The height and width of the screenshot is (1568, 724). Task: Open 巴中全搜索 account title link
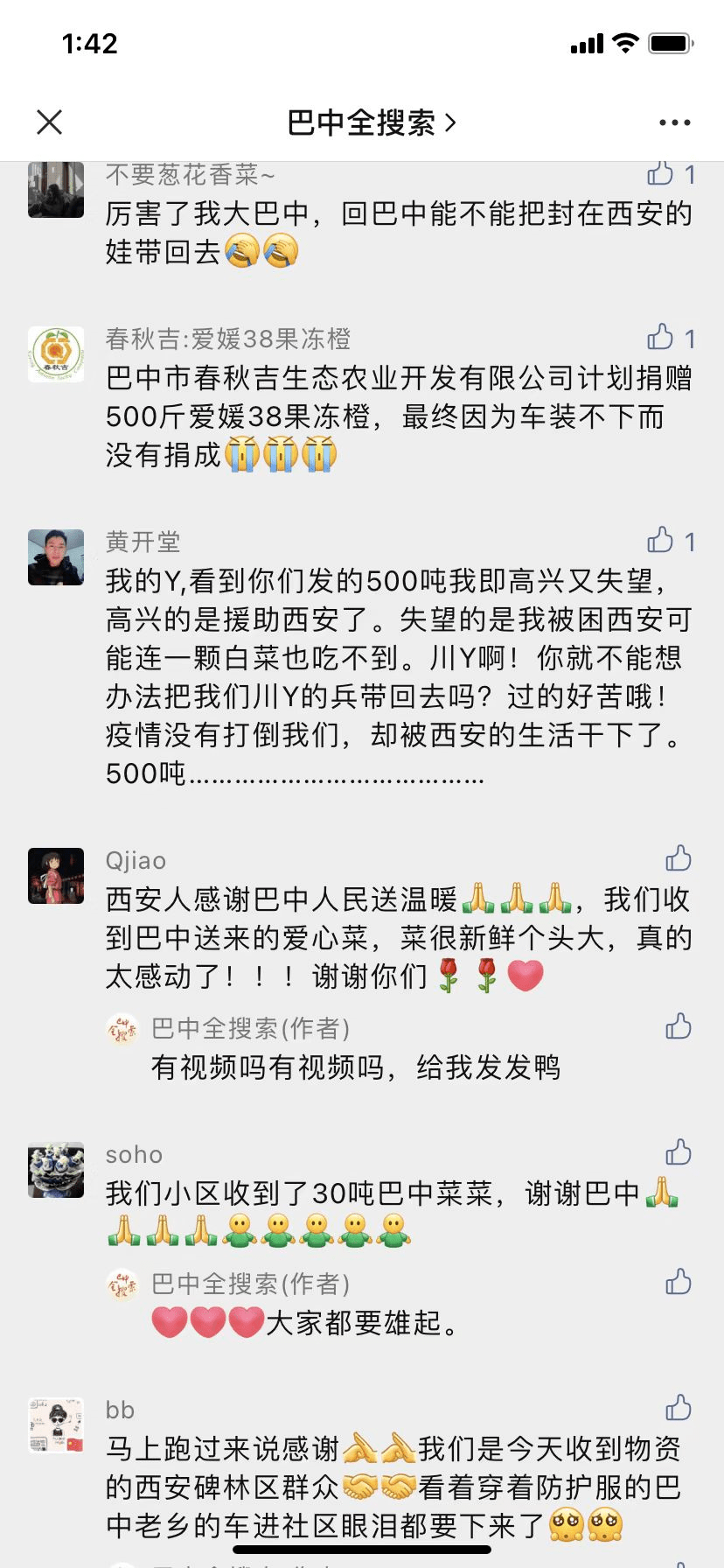(x=372, y=122)
